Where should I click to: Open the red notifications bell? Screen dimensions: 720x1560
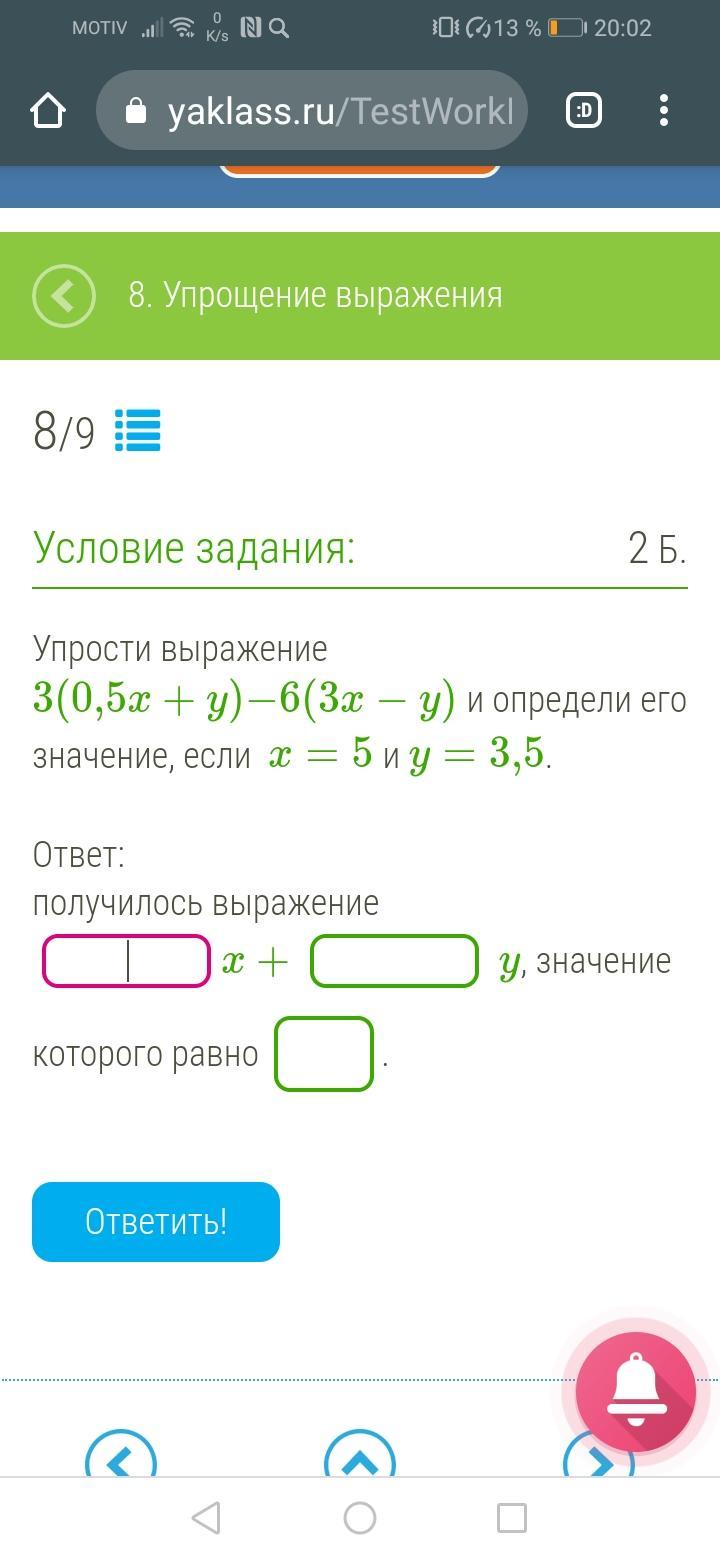pos(636,1392)
